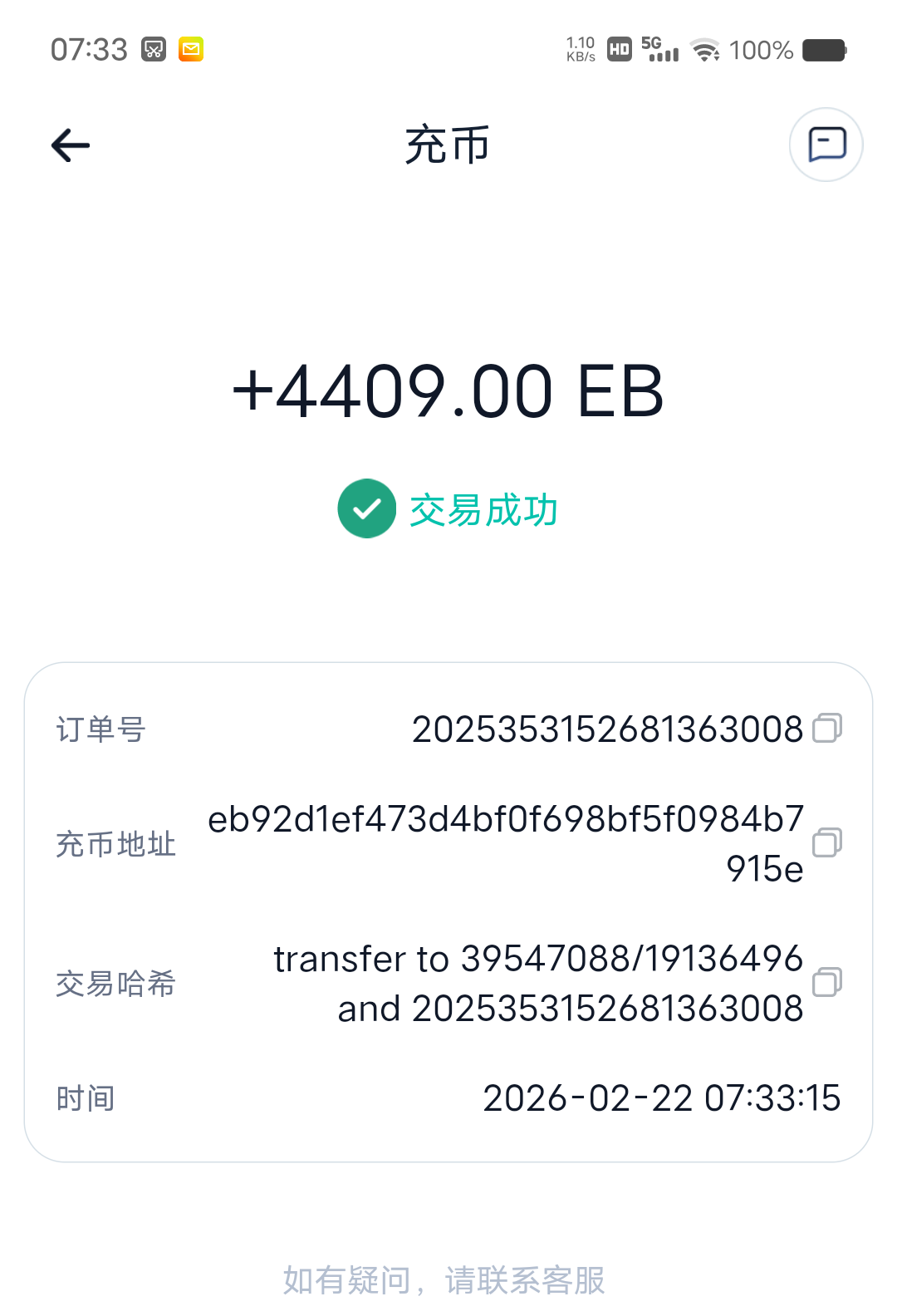Tap the screenshot clip icon in status bar

pyautogui.click(x=153, y=49)
